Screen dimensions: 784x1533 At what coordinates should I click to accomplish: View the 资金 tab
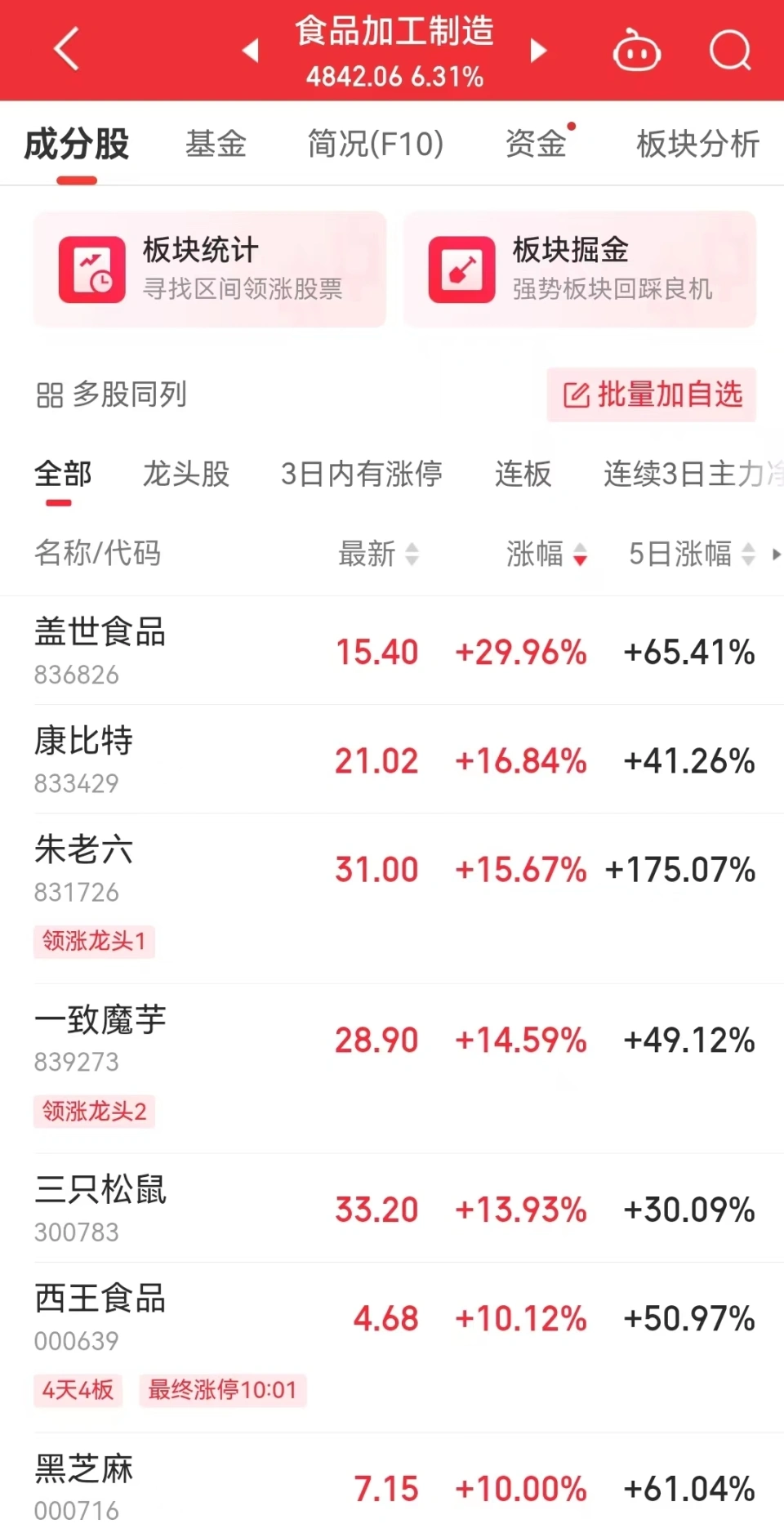(536, 144)
